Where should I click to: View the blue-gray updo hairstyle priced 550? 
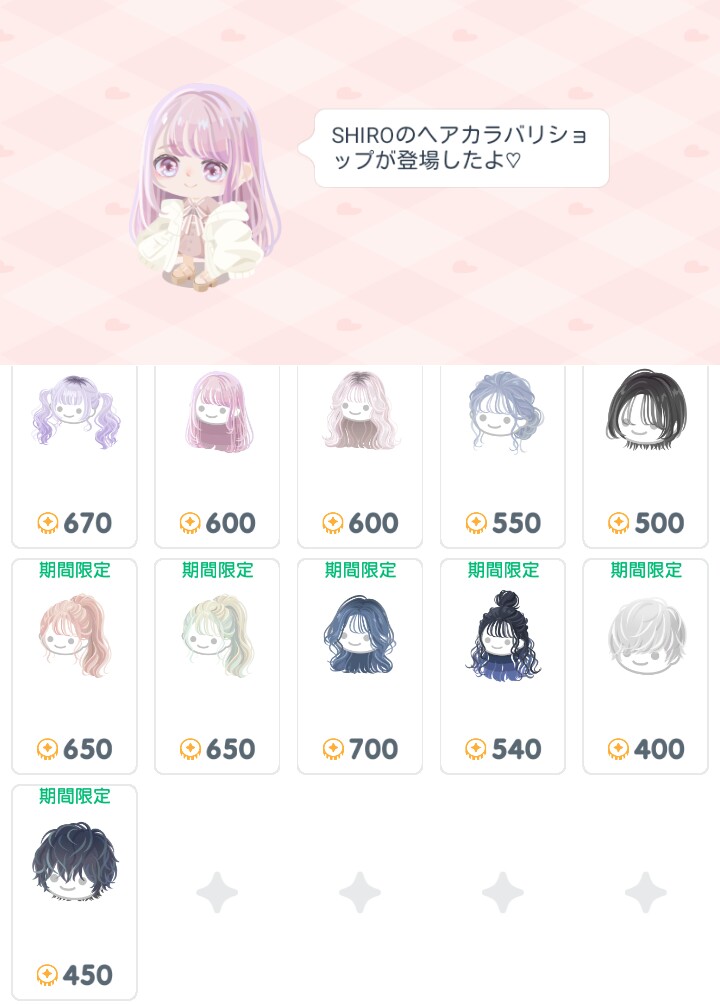(x=503, y=455)
